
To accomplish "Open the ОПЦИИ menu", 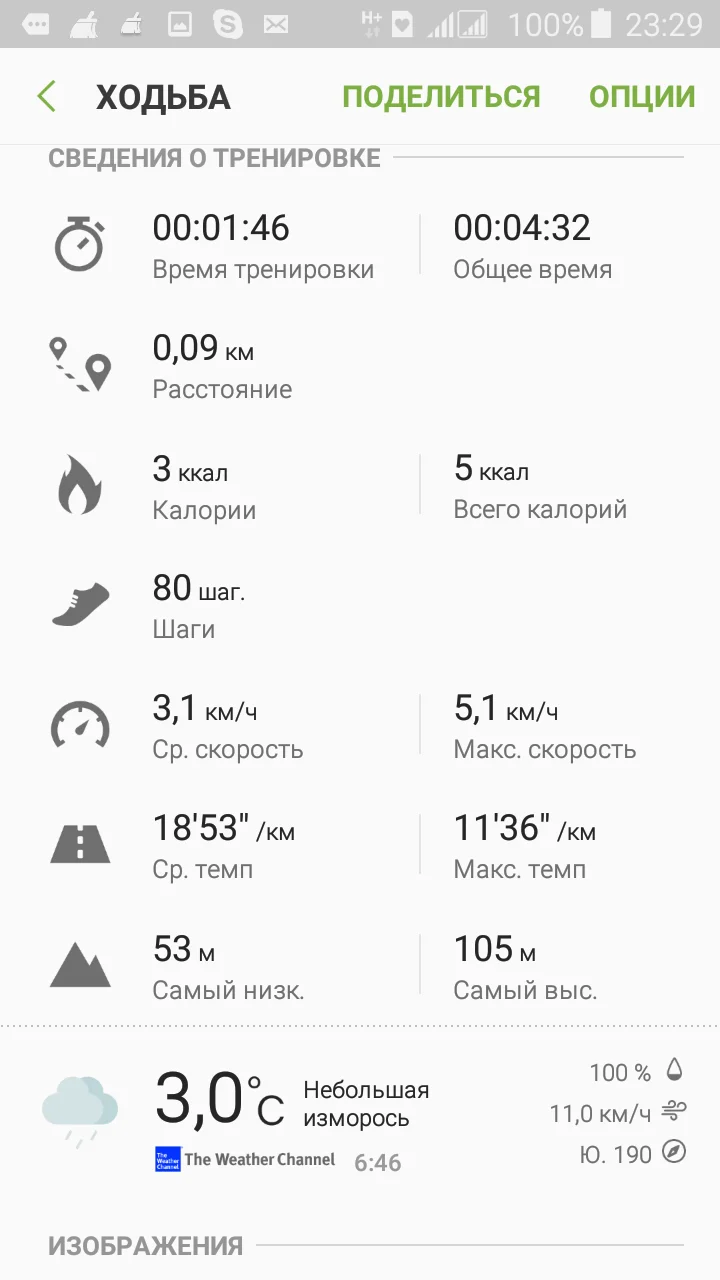I will tap(642, 97).
